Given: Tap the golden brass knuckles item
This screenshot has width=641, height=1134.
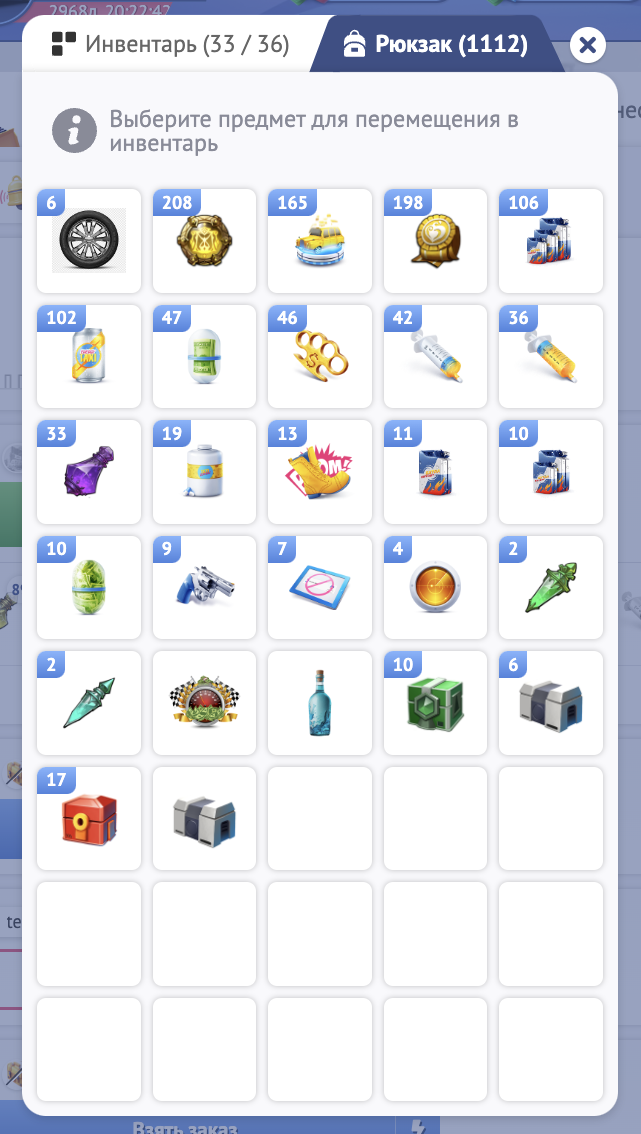Looking at the screenshot, I should pyautogui.click(x=320, y=357).
